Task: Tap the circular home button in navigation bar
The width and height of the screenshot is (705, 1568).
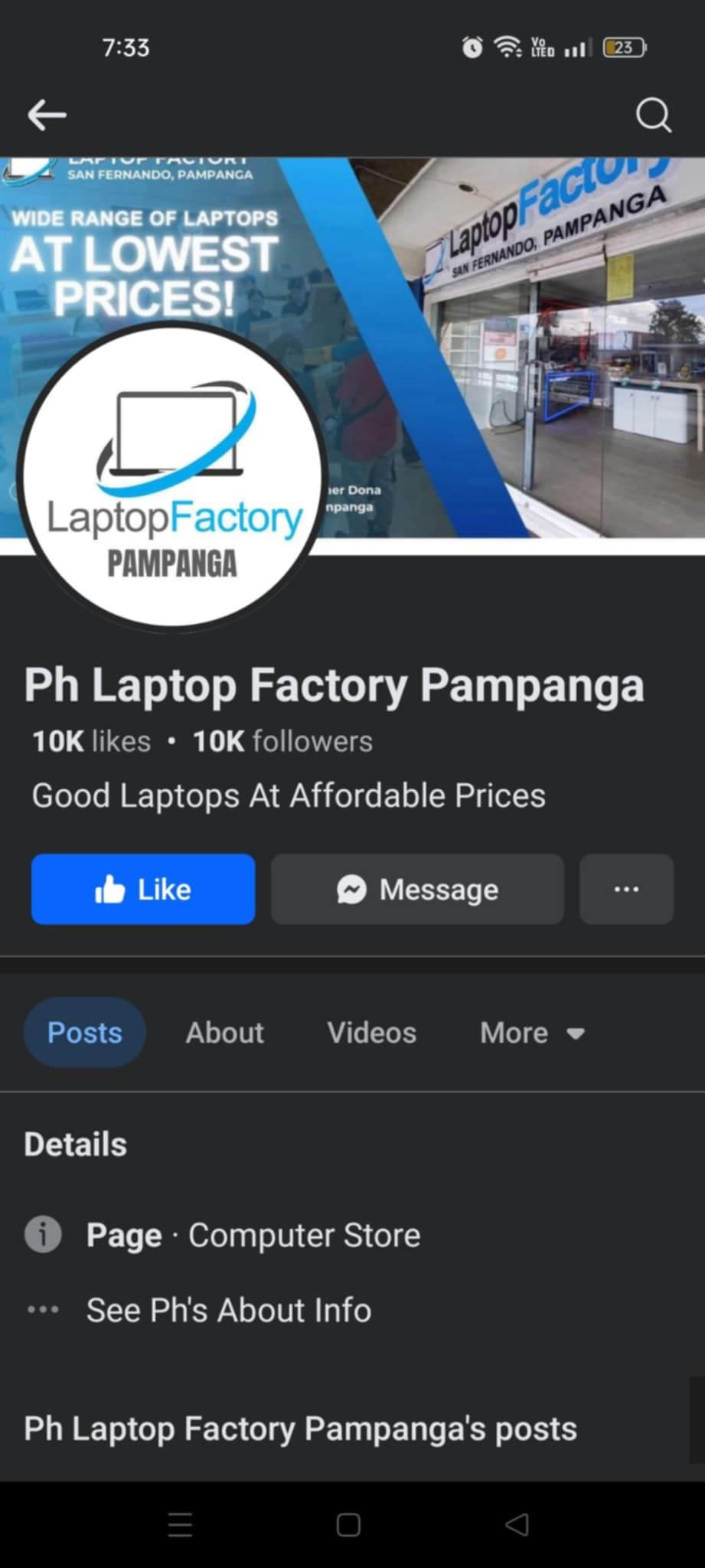Action: [347, 1524]
